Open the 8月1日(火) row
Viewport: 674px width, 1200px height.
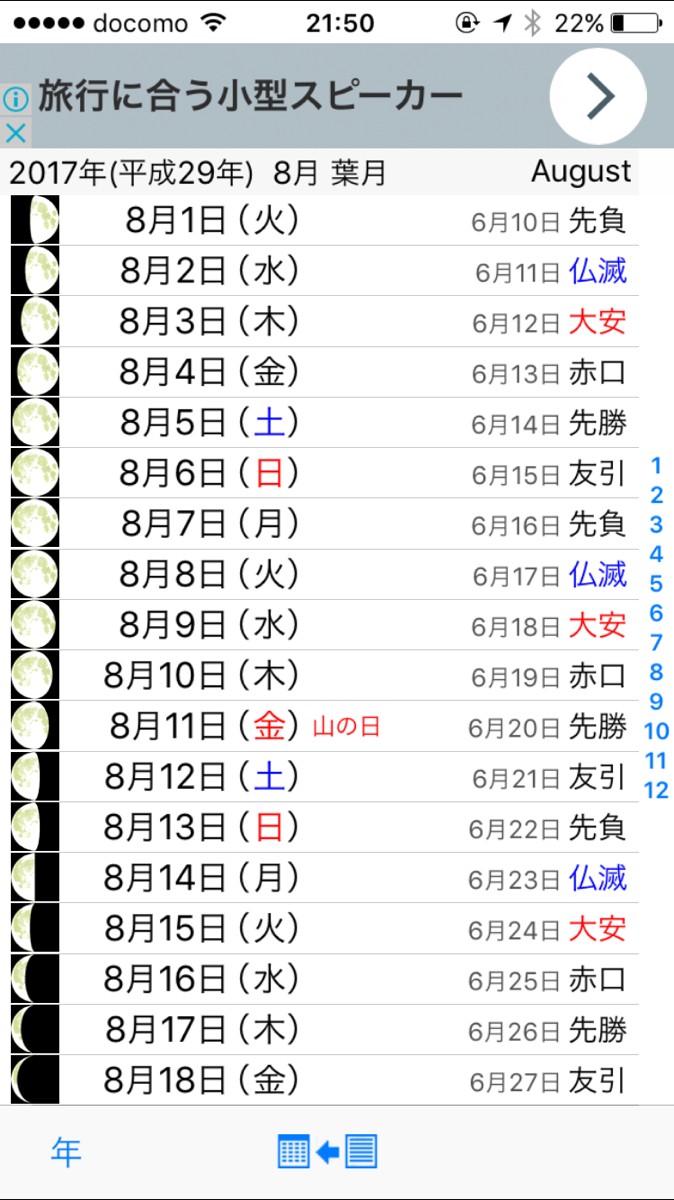(x=320, y=221)
